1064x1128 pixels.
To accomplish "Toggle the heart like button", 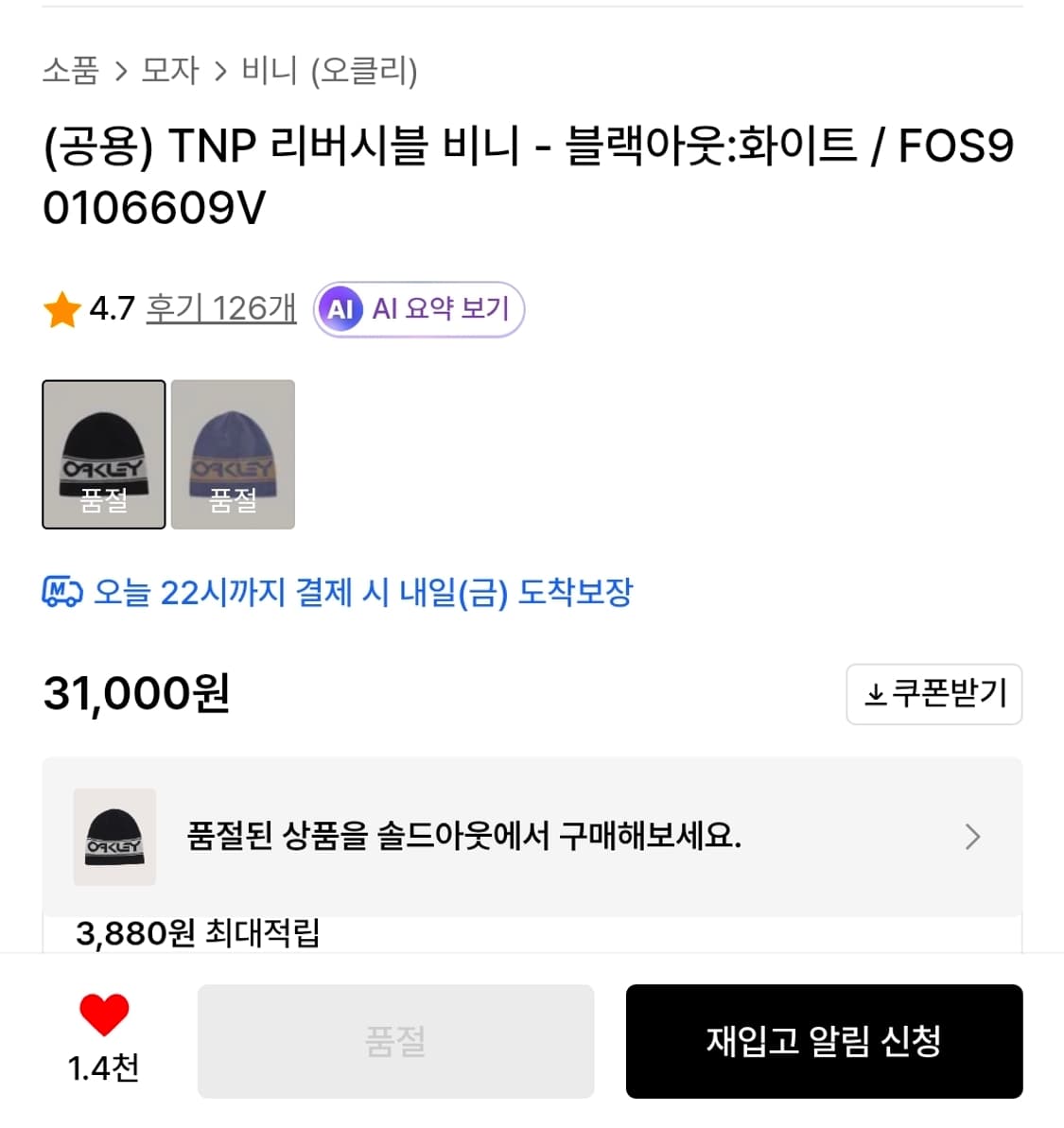I will (104, 1015).
